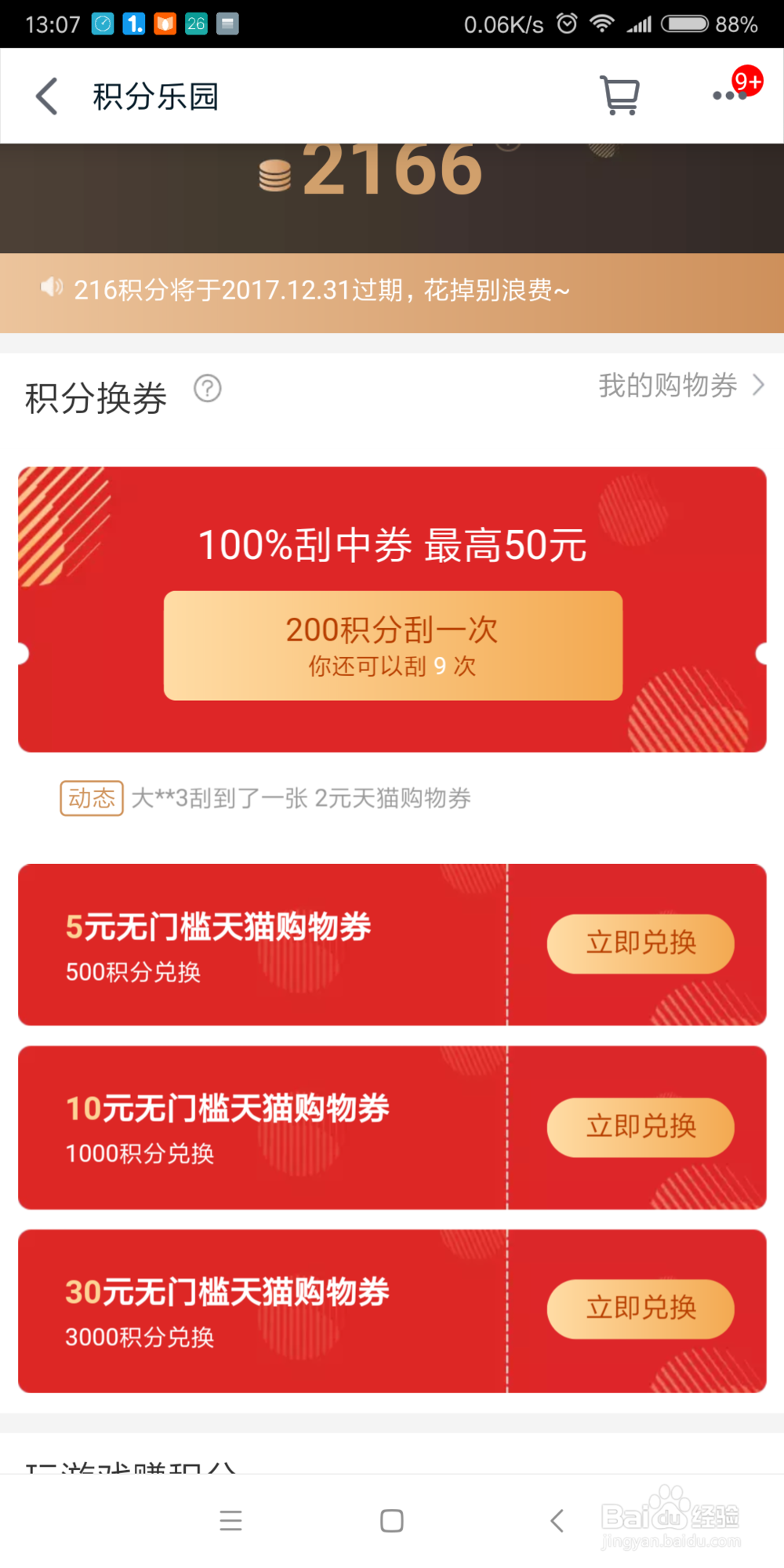
Task: Tap the circle home navigation button
Action: coord(391,1519)
